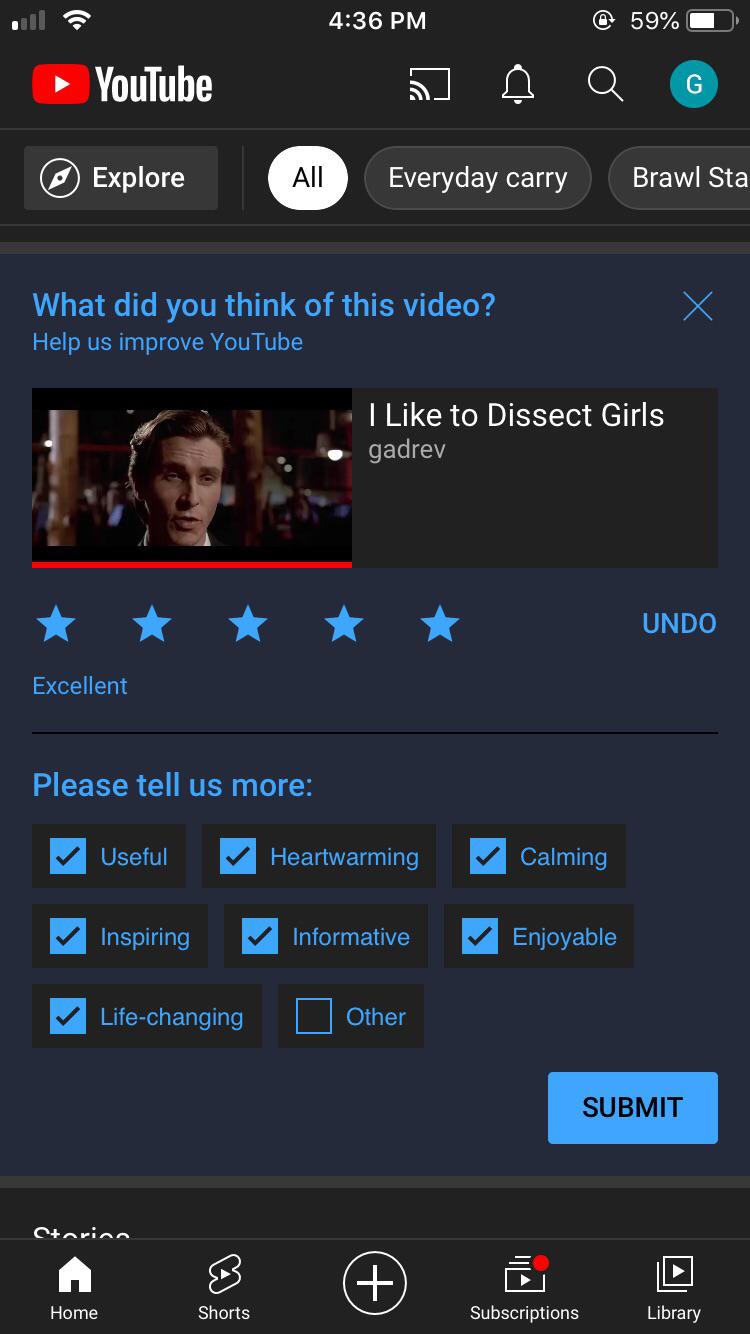
Task: Click the YouTube logo
Action: coord(120,85)
